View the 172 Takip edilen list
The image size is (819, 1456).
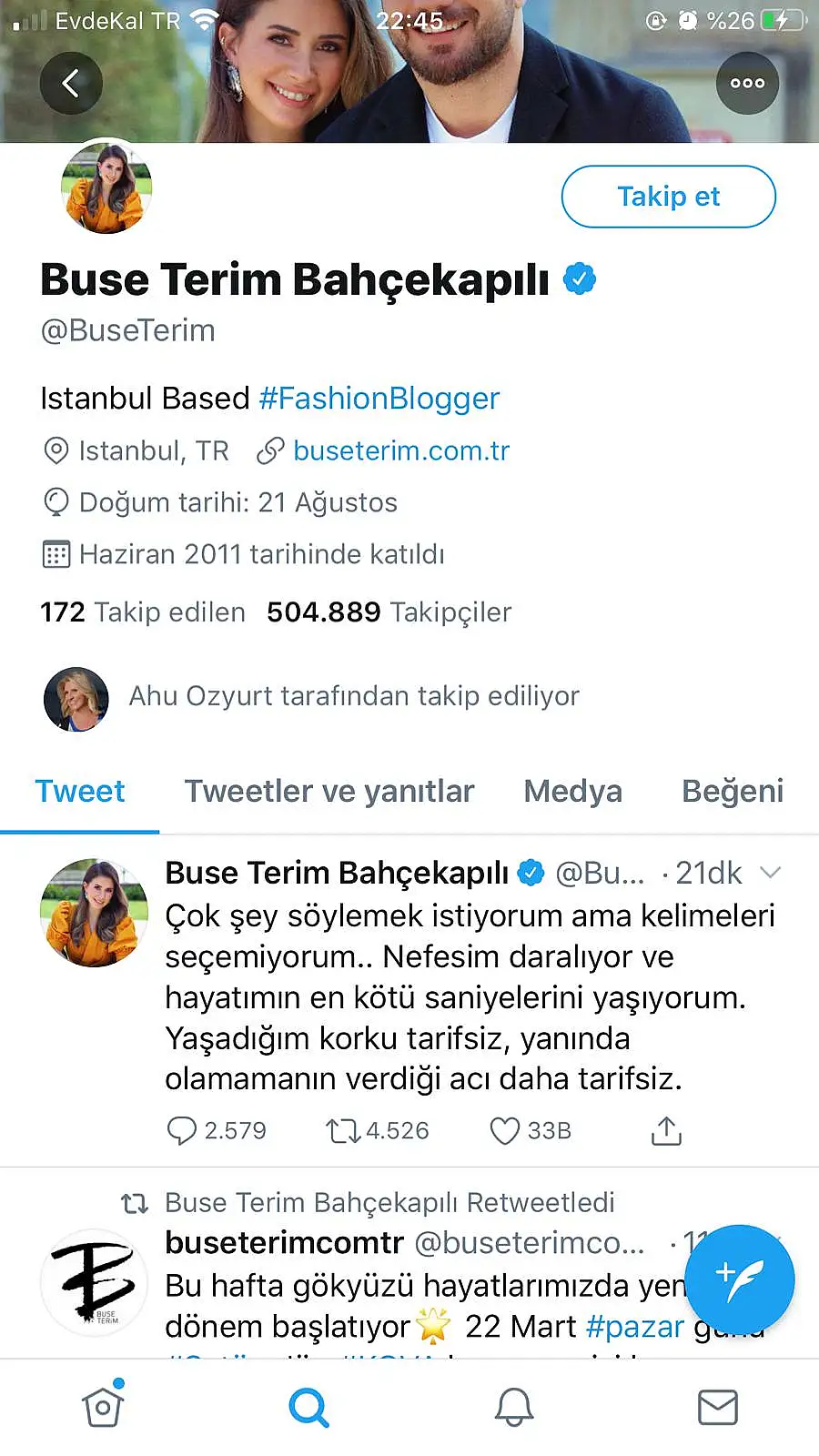point(143,612)
